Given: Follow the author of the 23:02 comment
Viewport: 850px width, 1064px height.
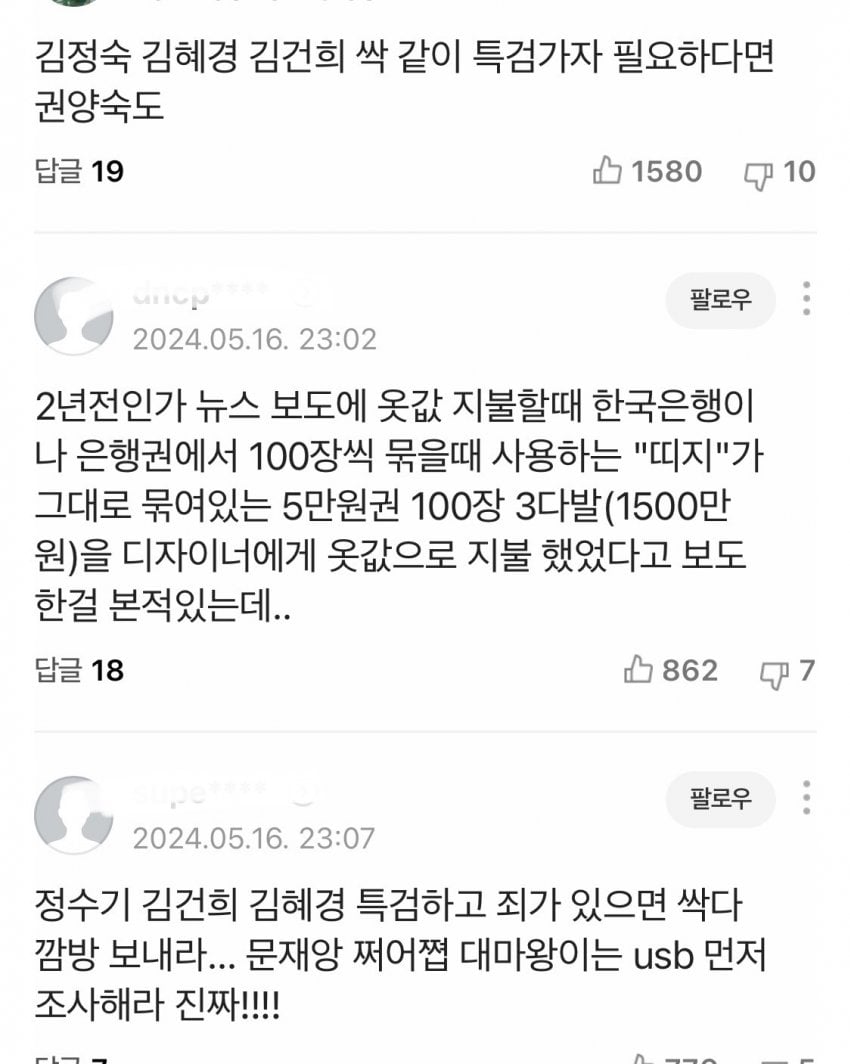Looking at the screenshot, I should (x=720, y=299).
